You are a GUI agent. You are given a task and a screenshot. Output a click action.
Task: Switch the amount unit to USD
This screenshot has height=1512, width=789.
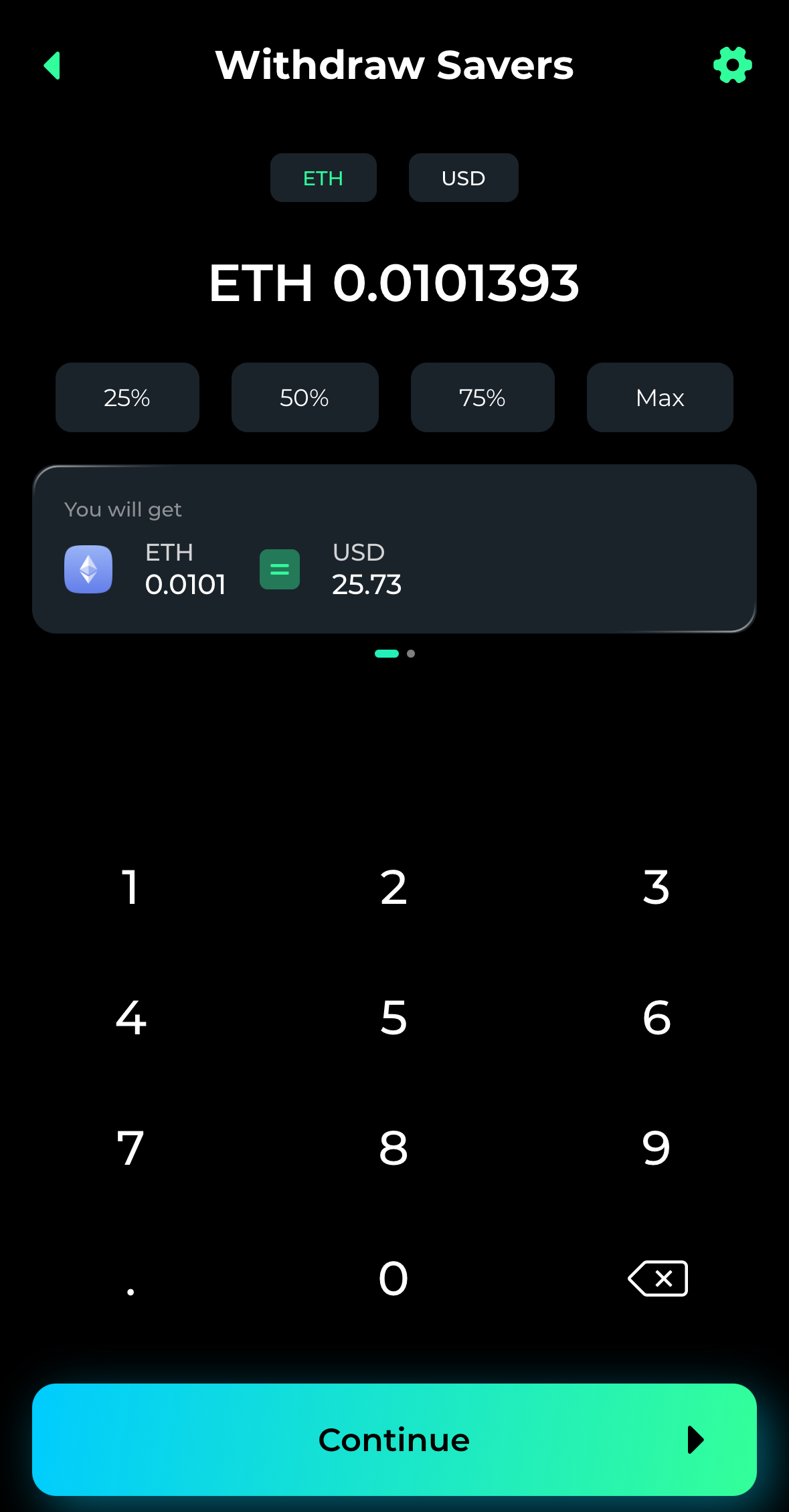[463, 178]
